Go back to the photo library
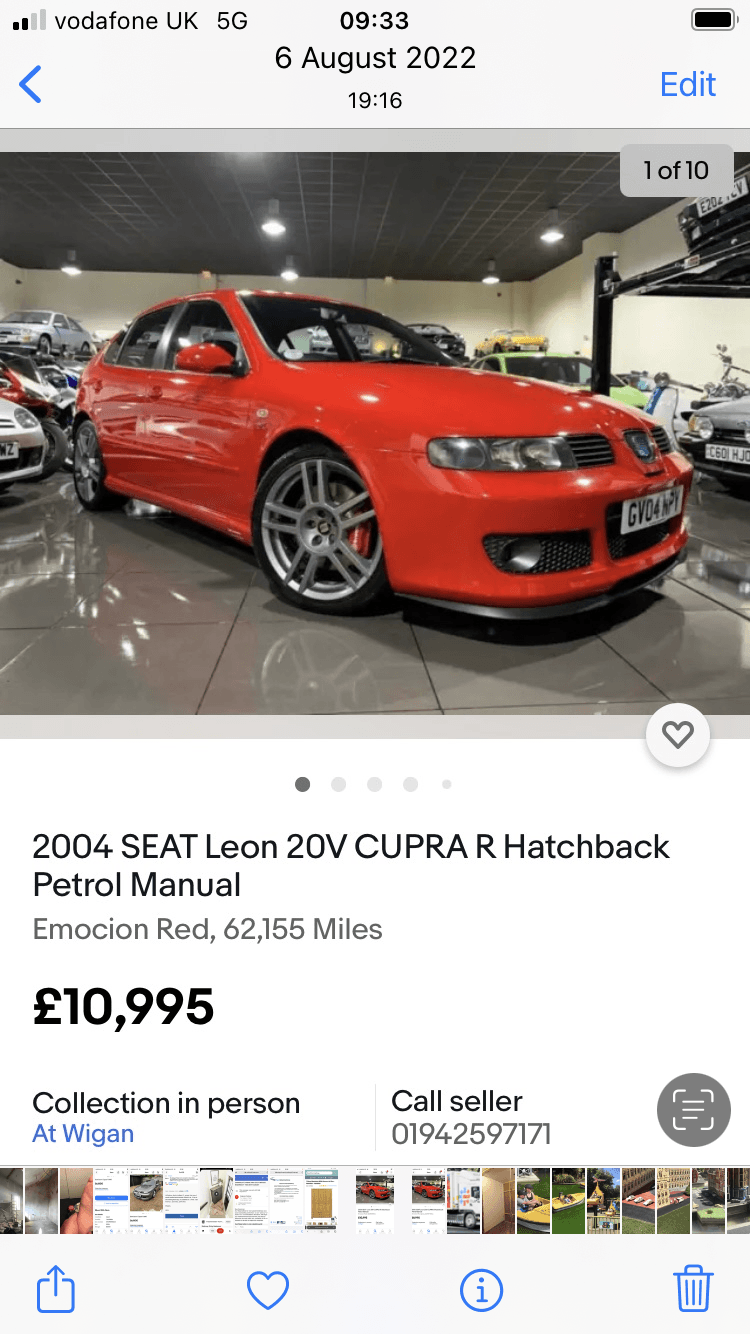Viewport: 750px width, 1334px height. click(31, 85)
